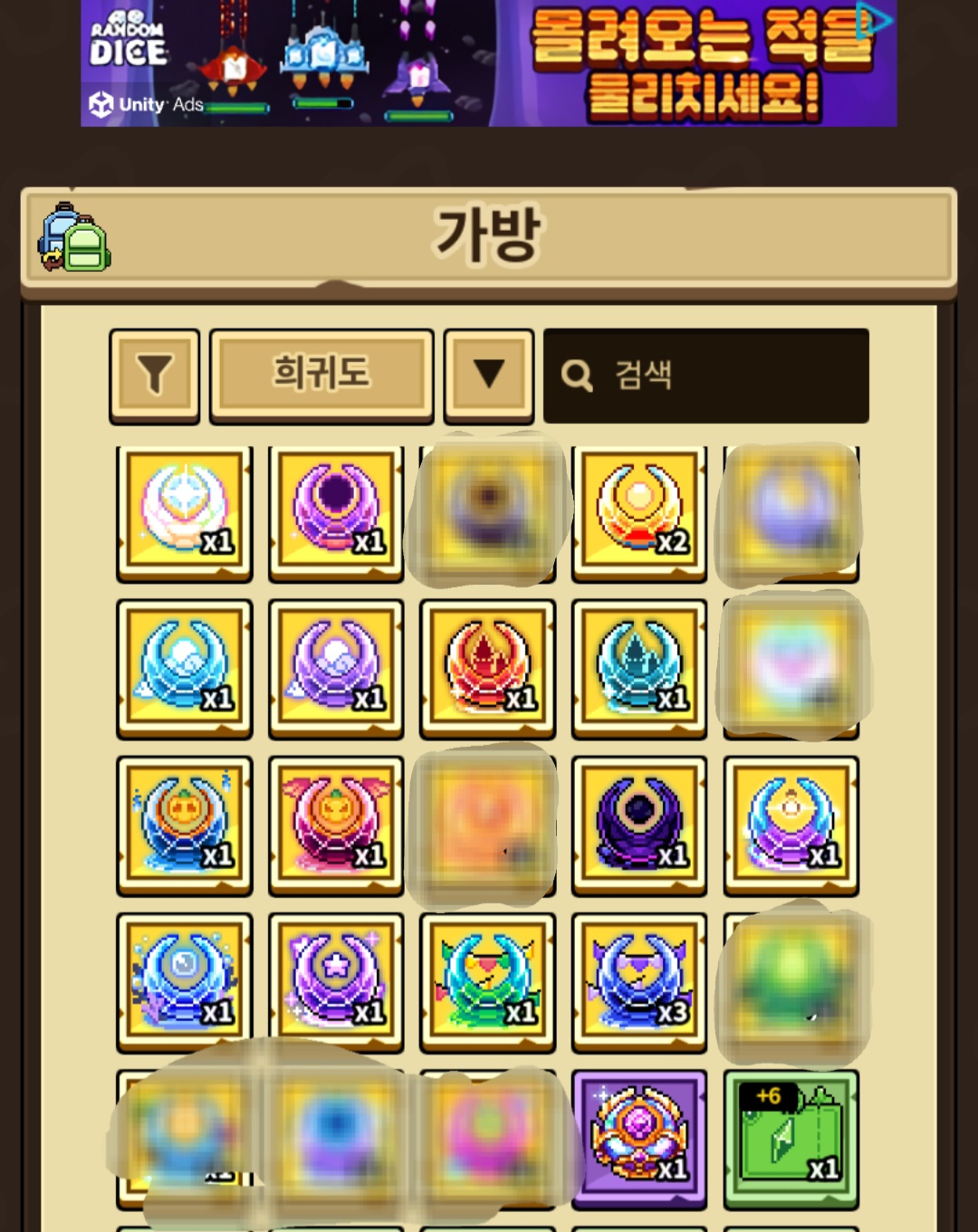
Task: Open the green +6 card item
Action: click(x=791, y=1139)
